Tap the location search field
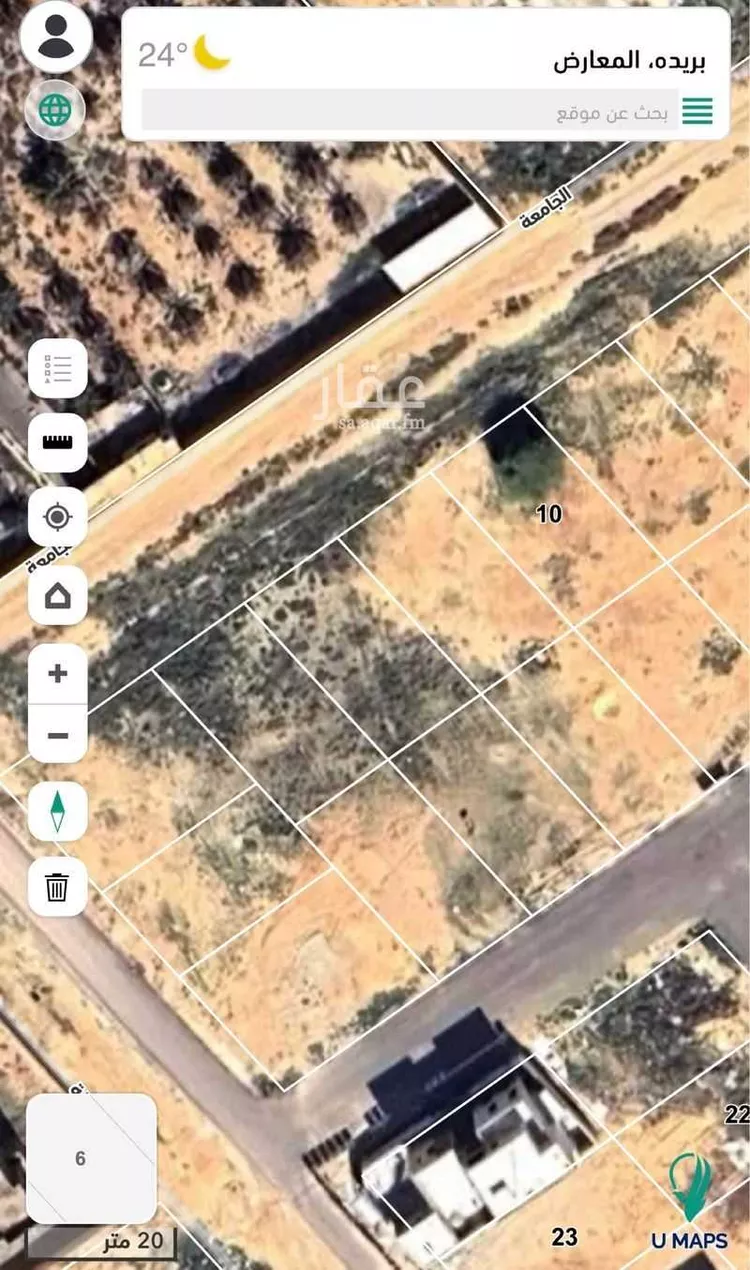The image size is (750, 1270). click(410, 112)
